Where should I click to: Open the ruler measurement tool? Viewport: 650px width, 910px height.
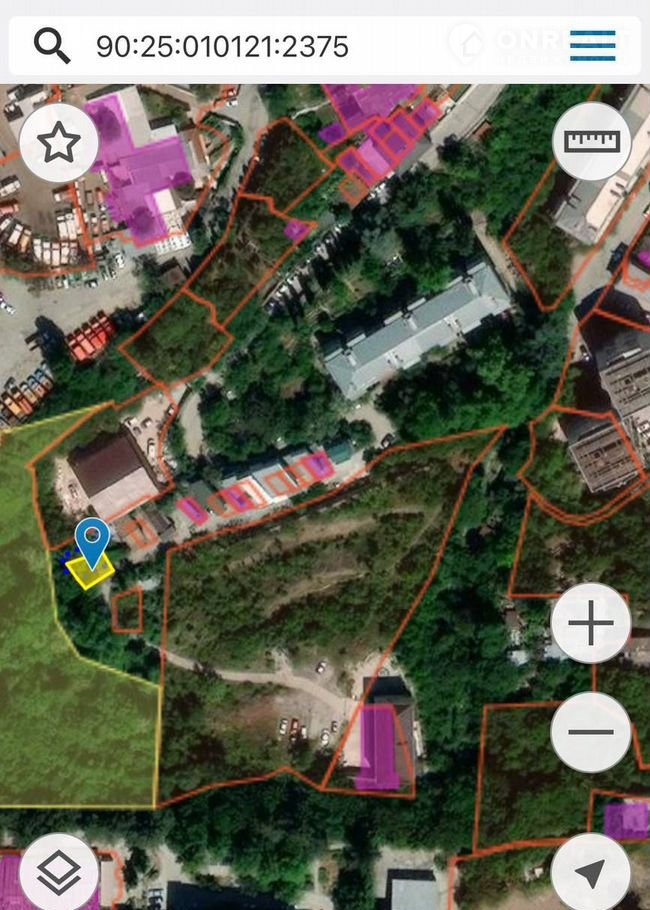pyautogui.click(x=592, y=141)
